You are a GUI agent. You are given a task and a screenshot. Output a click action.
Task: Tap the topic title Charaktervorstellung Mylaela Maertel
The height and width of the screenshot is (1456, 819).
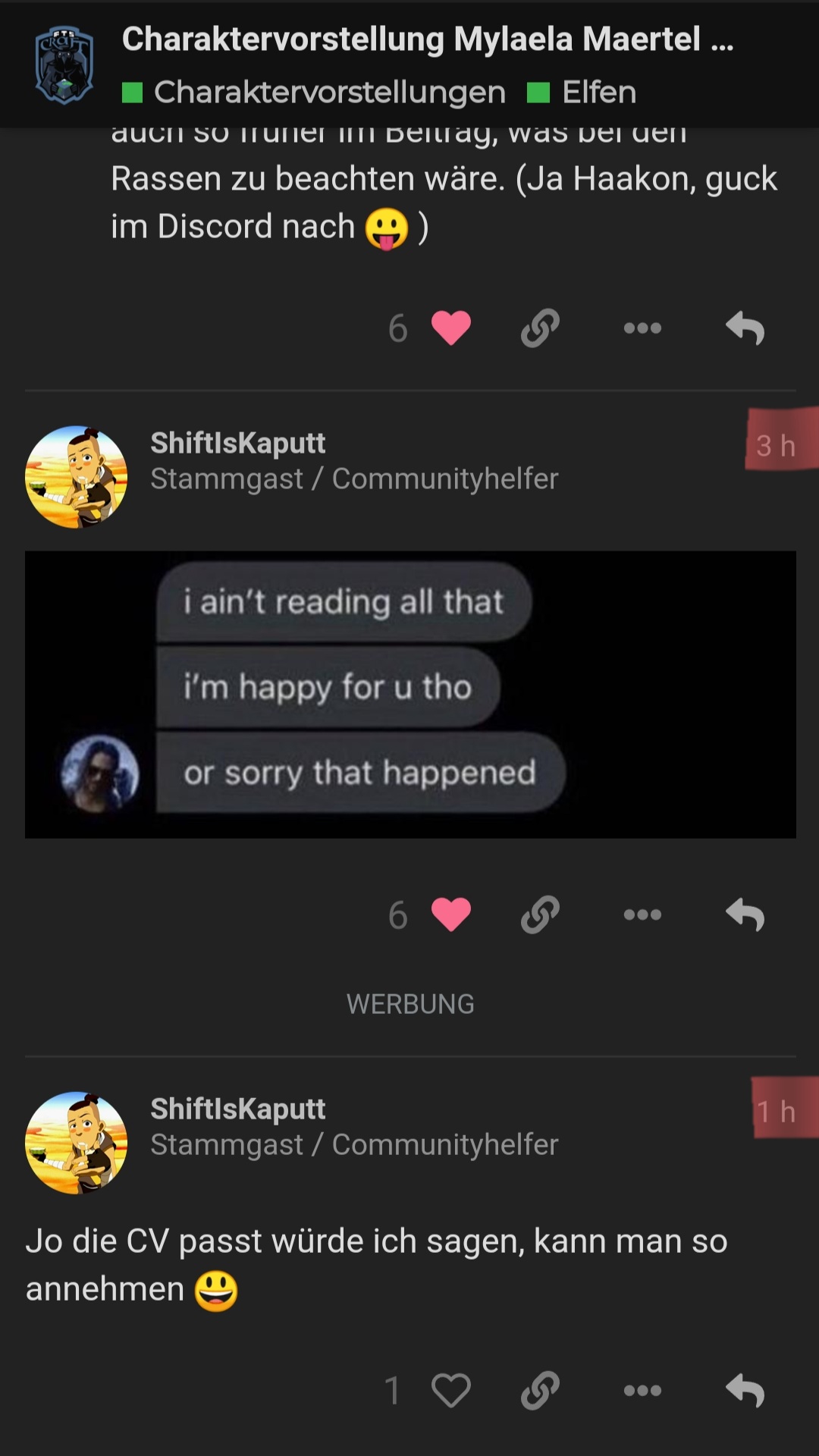pyautogui.click(x=427, y=39)
